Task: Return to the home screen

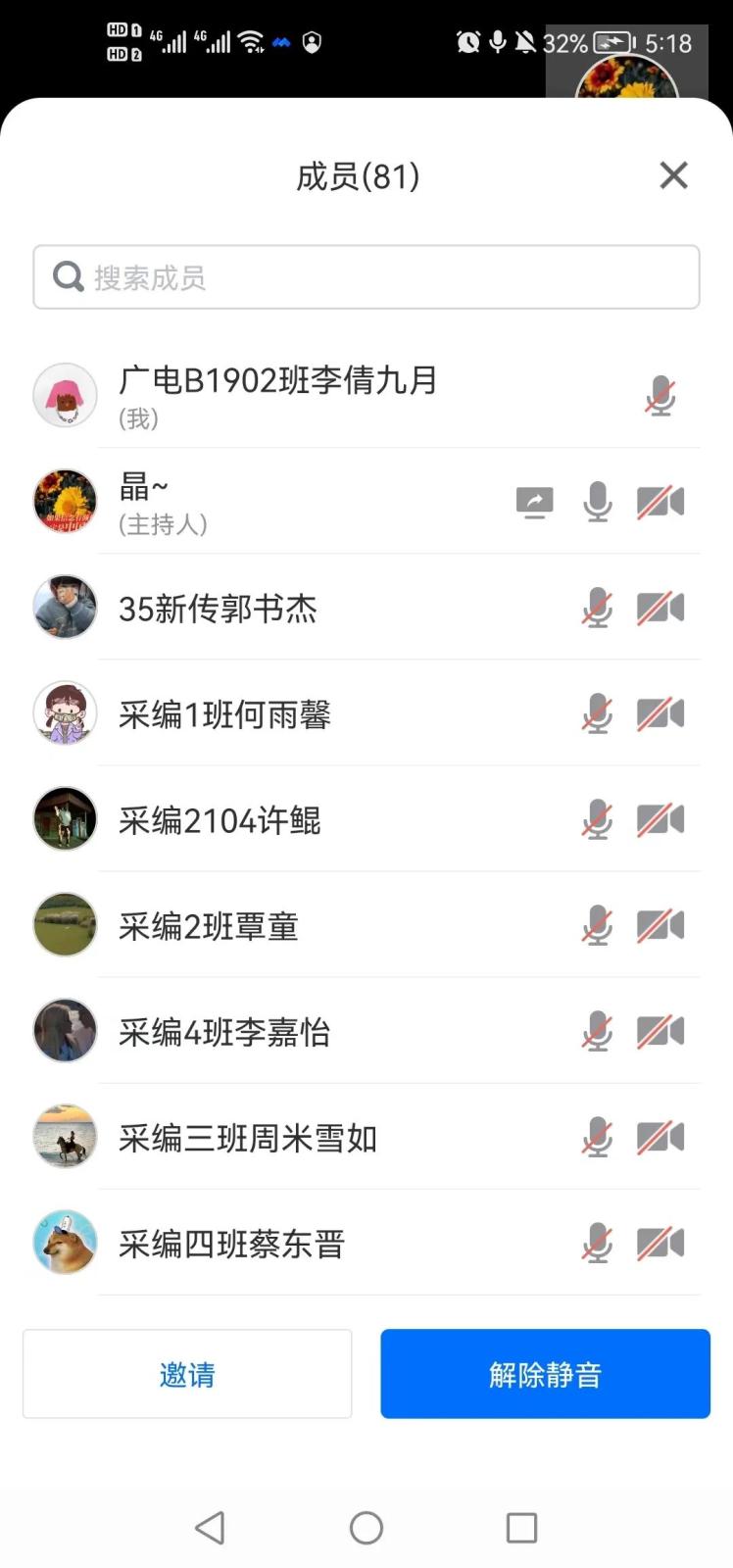Action: [x=366, y=1527]
